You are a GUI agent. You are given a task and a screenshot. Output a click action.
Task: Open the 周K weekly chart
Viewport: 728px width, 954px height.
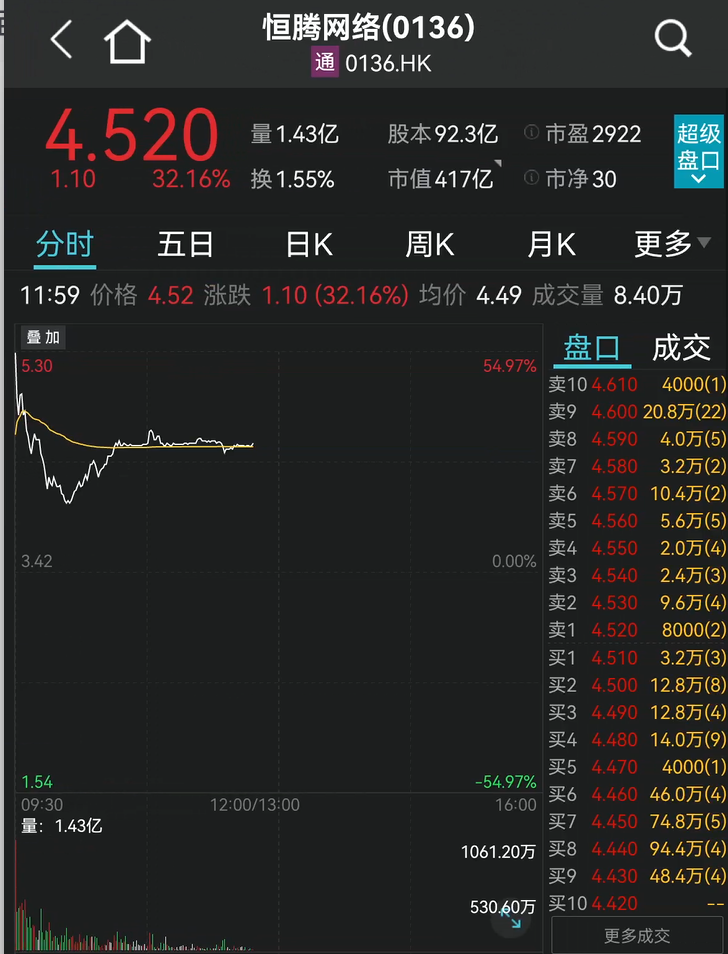pyautogui.click(x=429, y=243)
